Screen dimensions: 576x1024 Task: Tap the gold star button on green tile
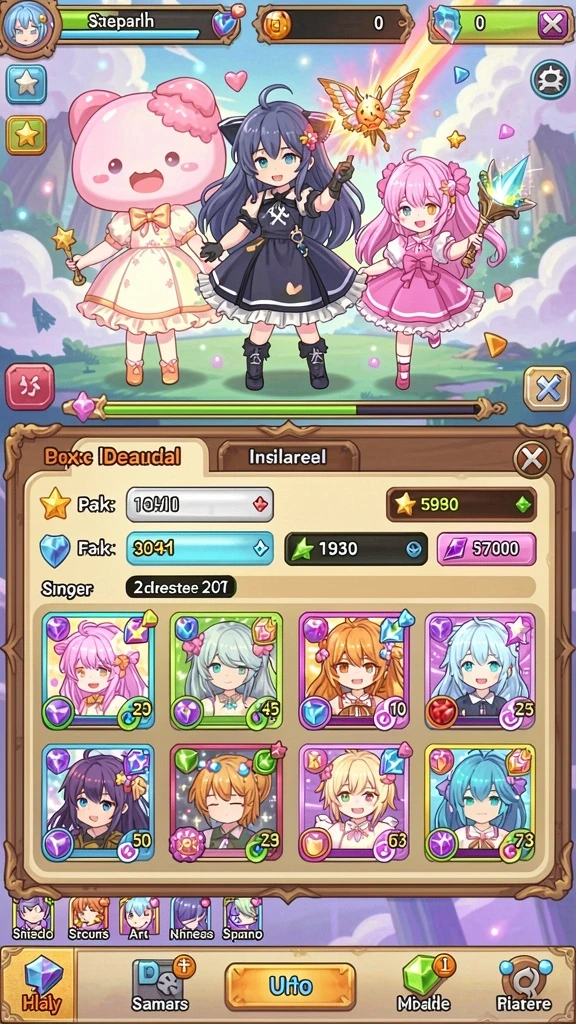[x=26, y=135]
